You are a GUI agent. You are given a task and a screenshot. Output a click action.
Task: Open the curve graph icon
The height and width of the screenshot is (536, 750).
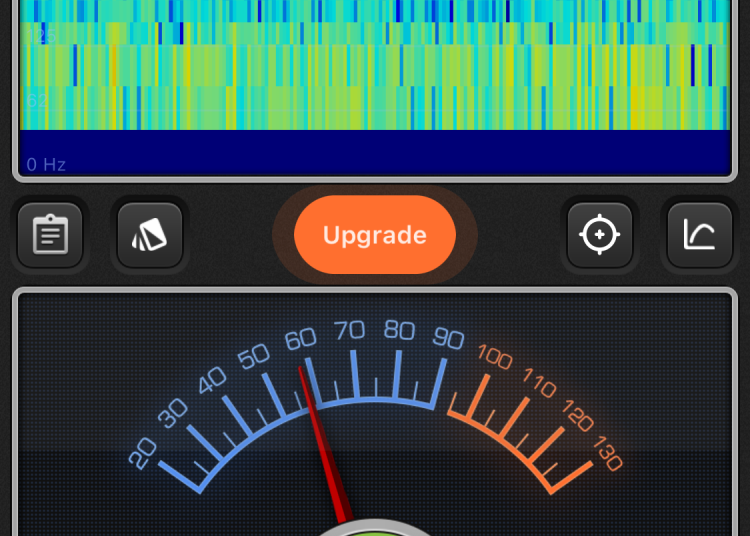pyautogui.click(x=699, y=235)
